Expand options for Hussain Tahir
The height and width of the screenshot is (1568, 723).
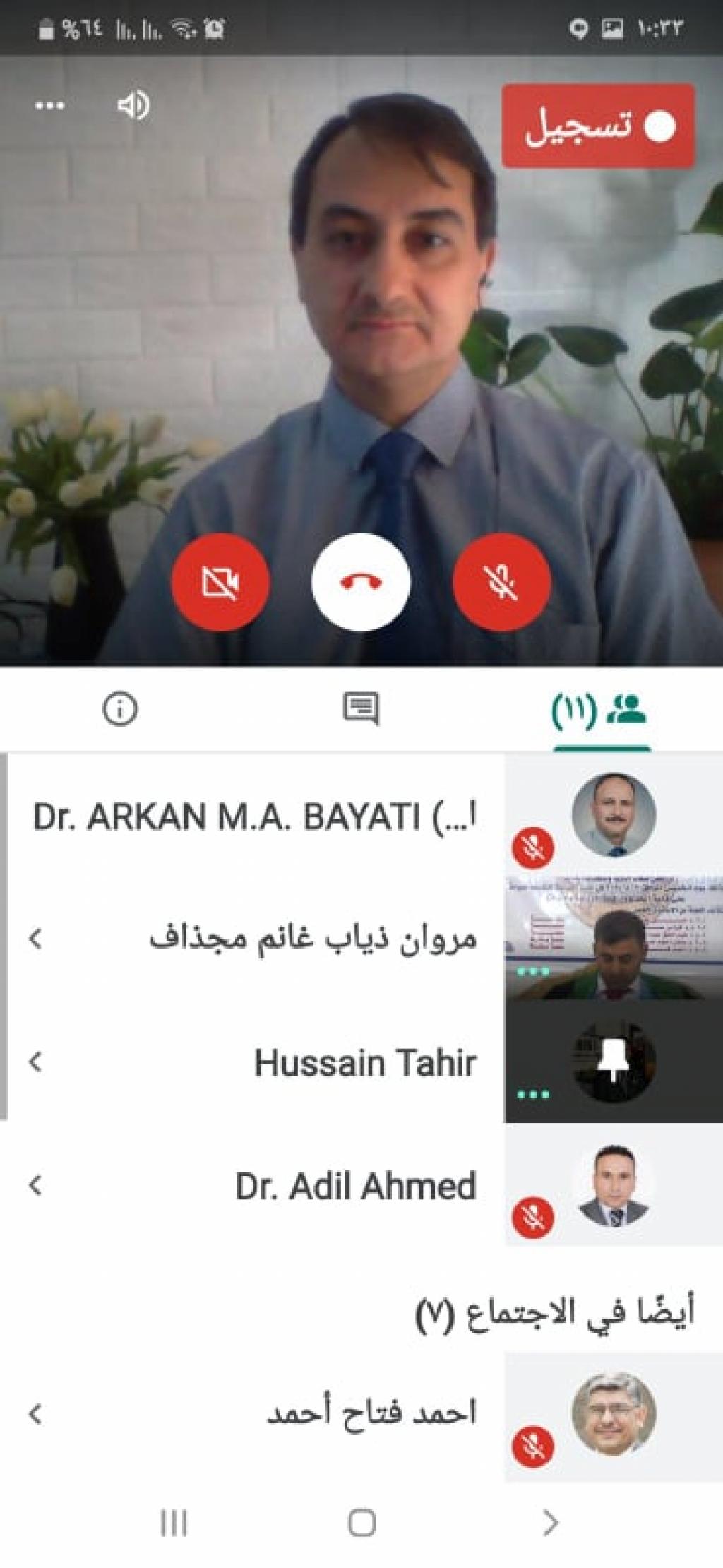[35, 1062]
